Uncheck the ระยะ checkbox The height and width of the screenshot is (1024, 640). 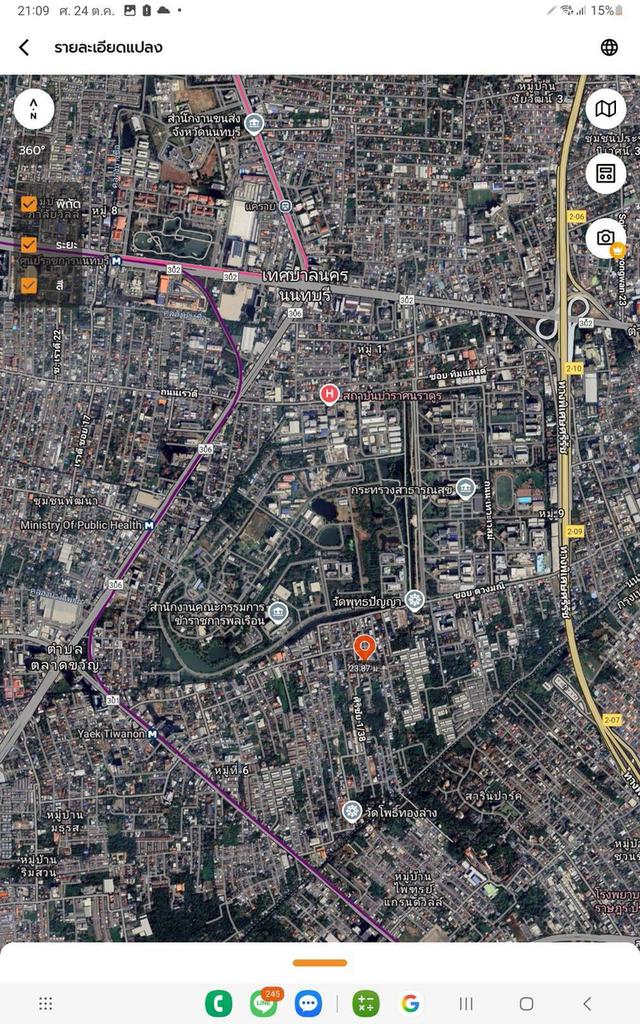click(29, 244)
